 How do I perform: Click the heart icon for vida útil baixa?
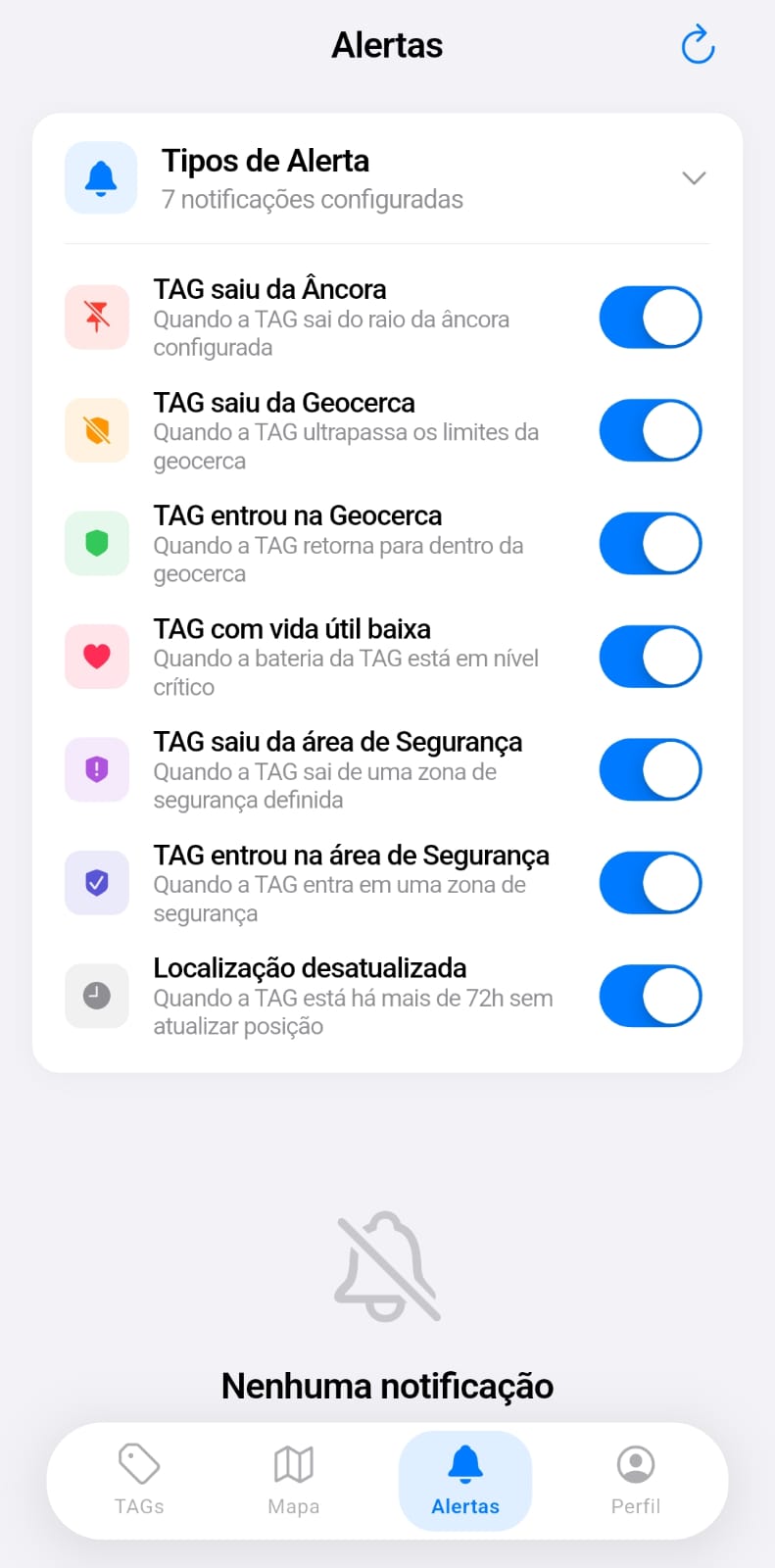(x=97, y=657)
